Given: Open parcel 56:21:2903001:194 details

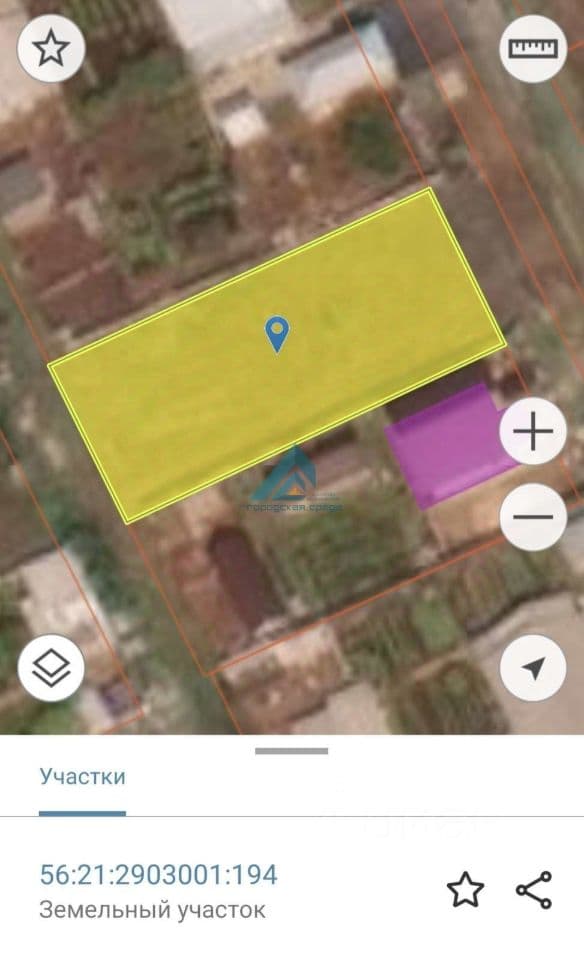Looking at the screenshot, I should [159, 874].
